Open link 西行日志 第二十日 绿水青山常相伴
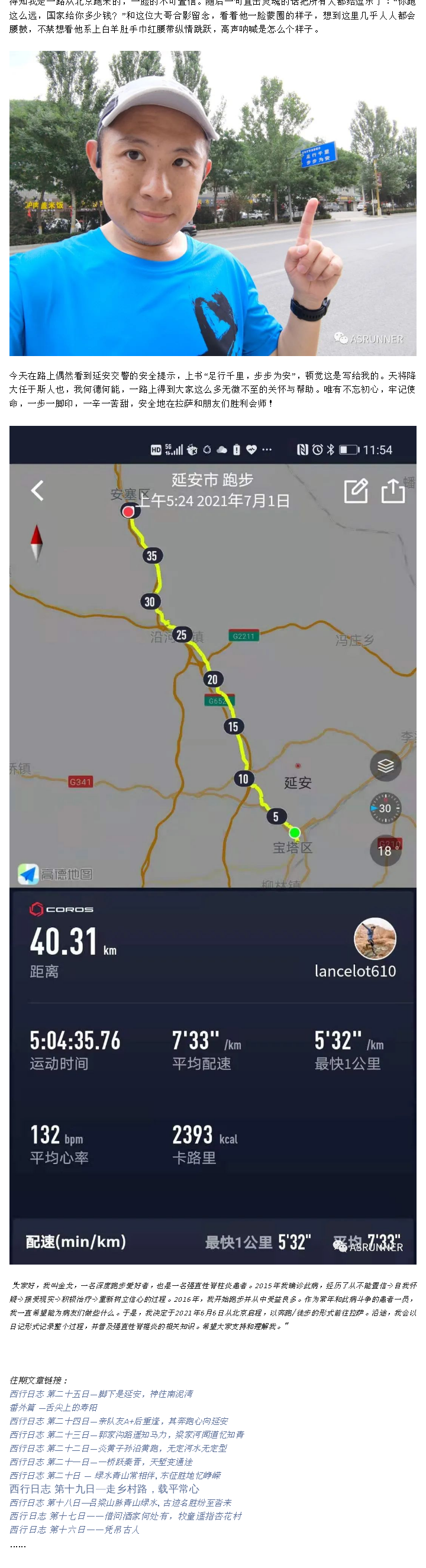Image resolution: width=426 pixels, height=1568 pixels. coord(115,1476)
